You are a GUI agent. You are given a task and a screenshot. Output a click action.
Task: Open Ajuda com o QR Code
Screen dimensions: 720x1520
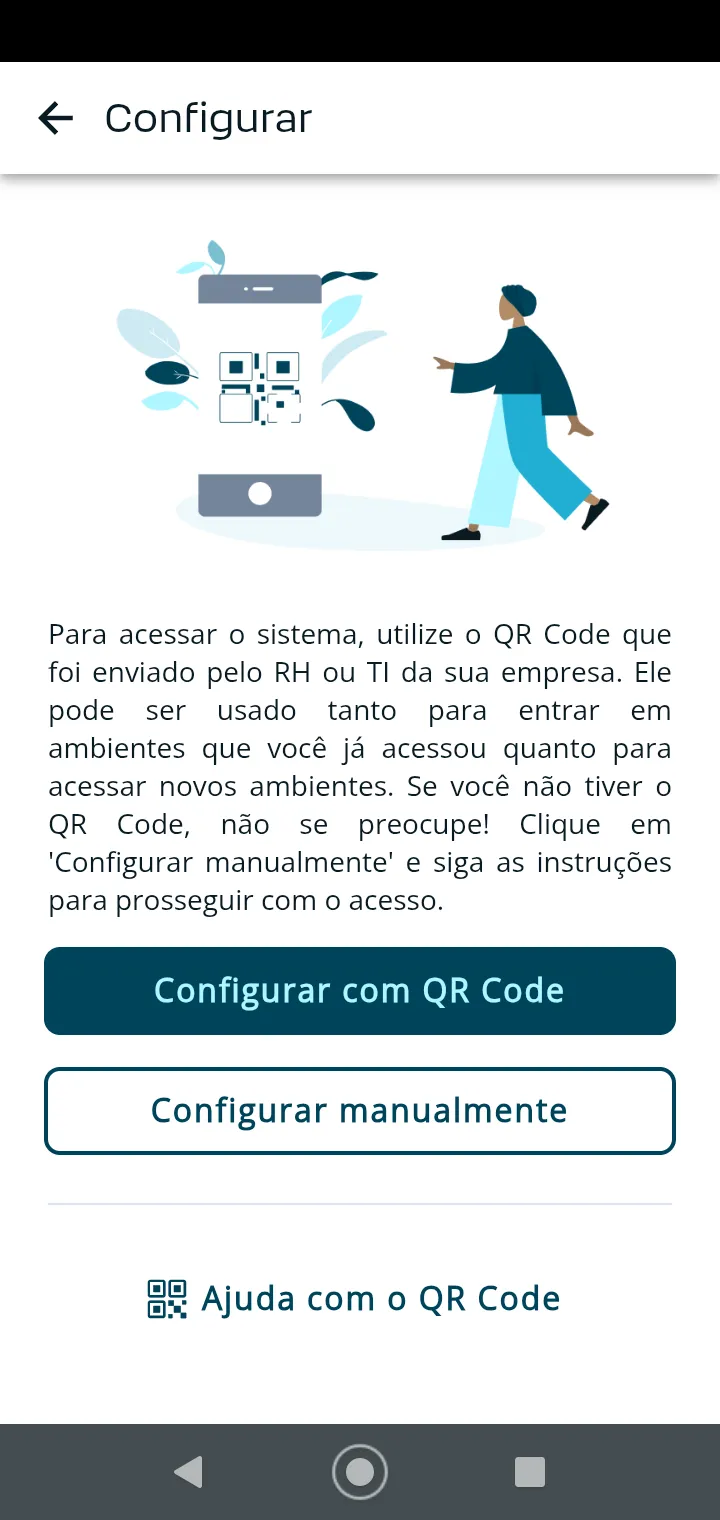(354, 1298)
